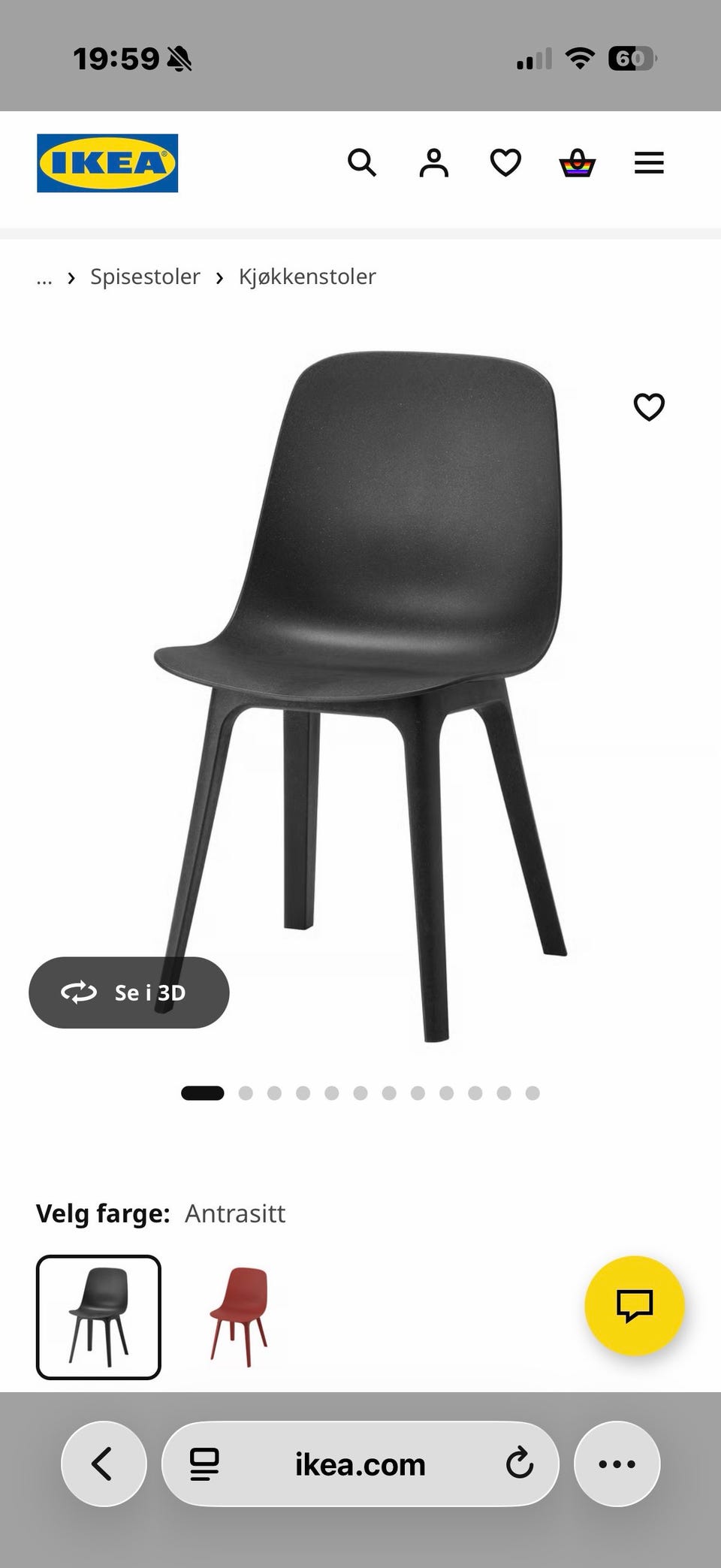Open the favorites heart in header
The height and width of the screenshot is (1568, 721).
505,162
